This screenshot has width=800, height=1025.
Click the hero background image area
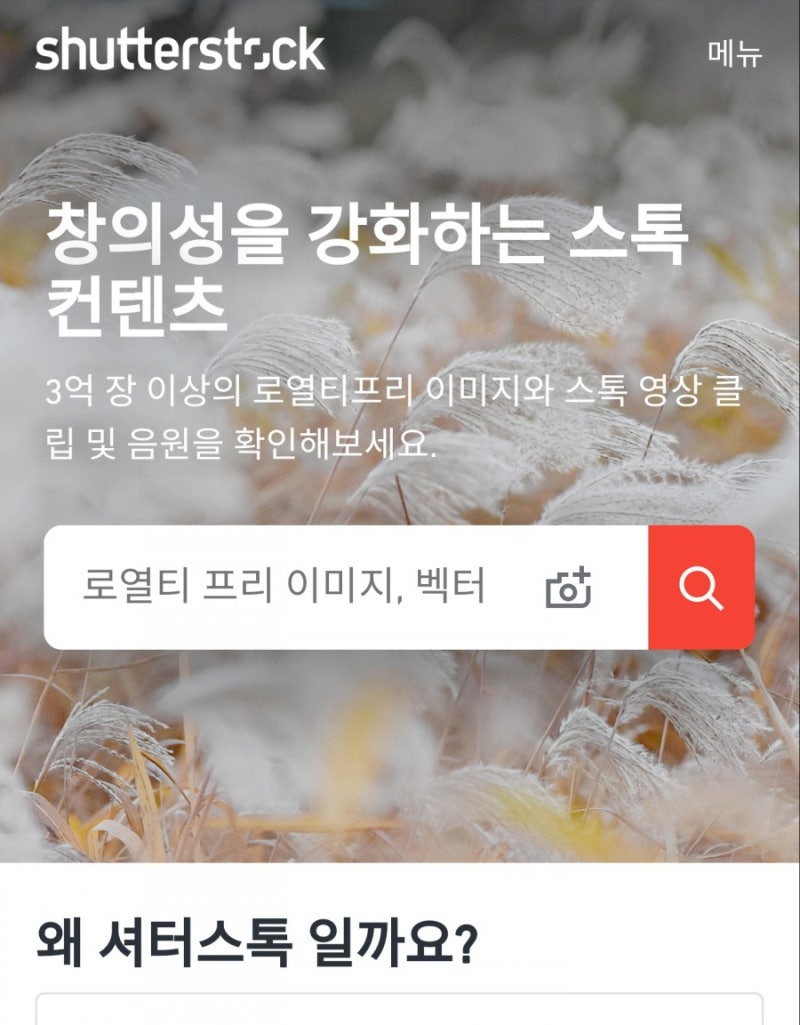coord(400,760)
